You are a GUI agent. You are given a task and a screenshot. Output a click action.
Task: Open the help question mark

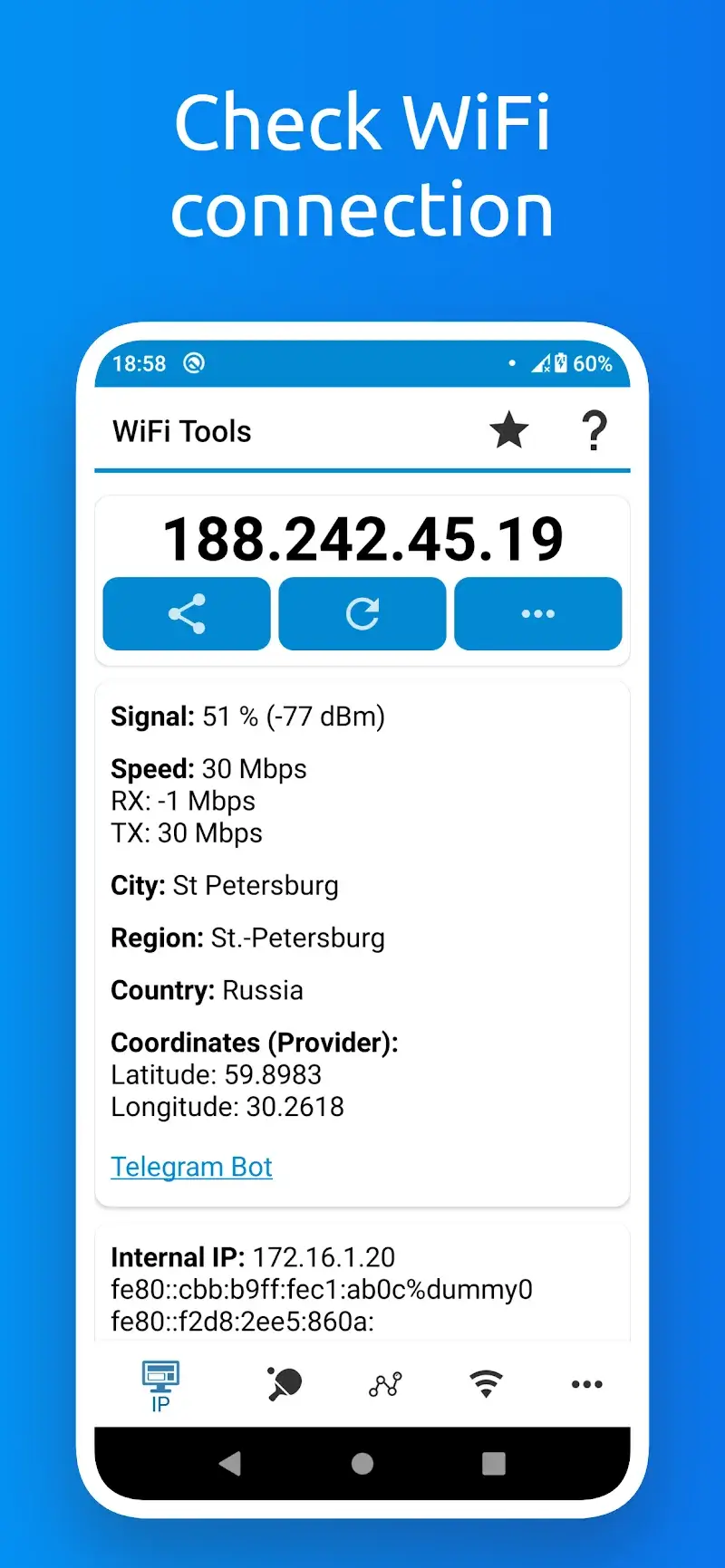click(x=594, y=431)
